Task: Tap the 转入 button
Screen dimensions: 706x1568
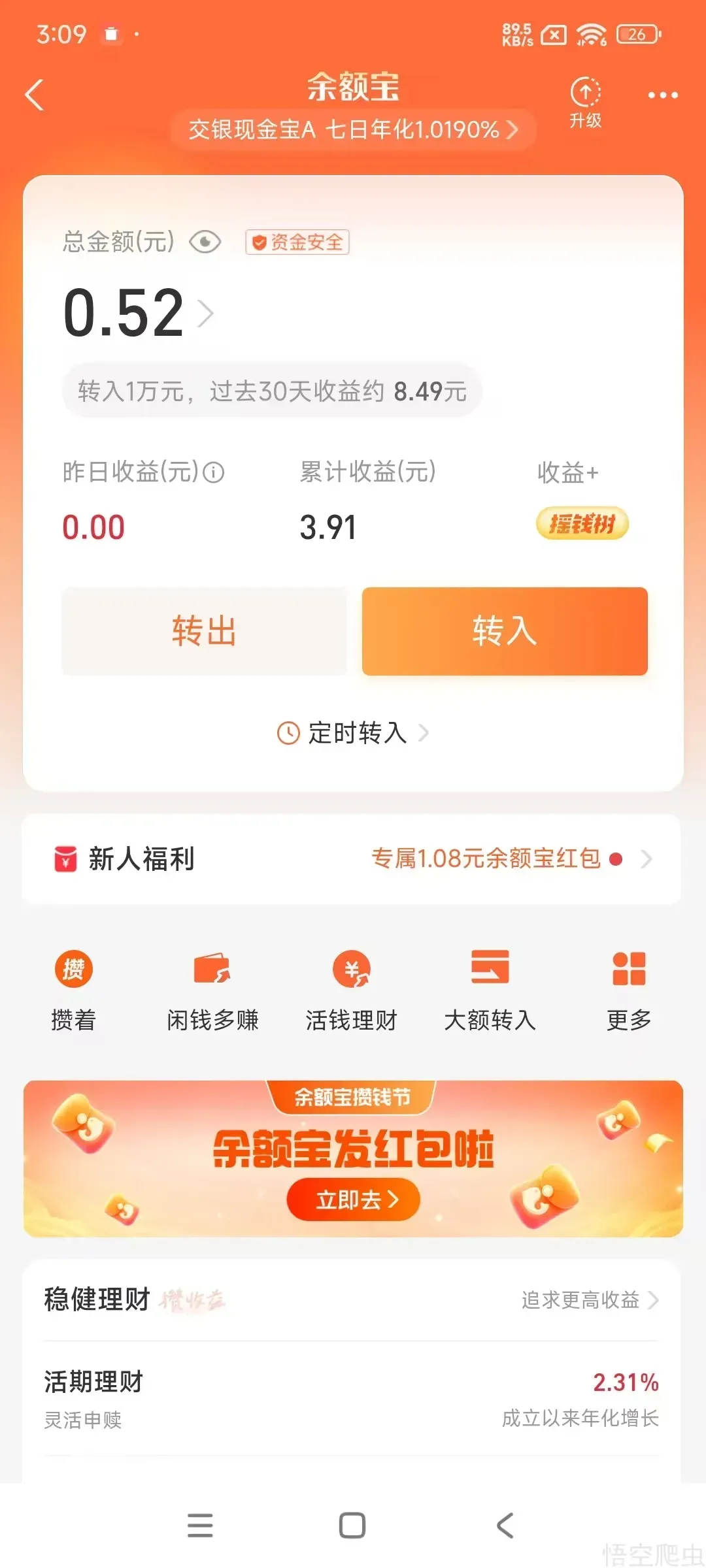Action: (x=505, y=631)
